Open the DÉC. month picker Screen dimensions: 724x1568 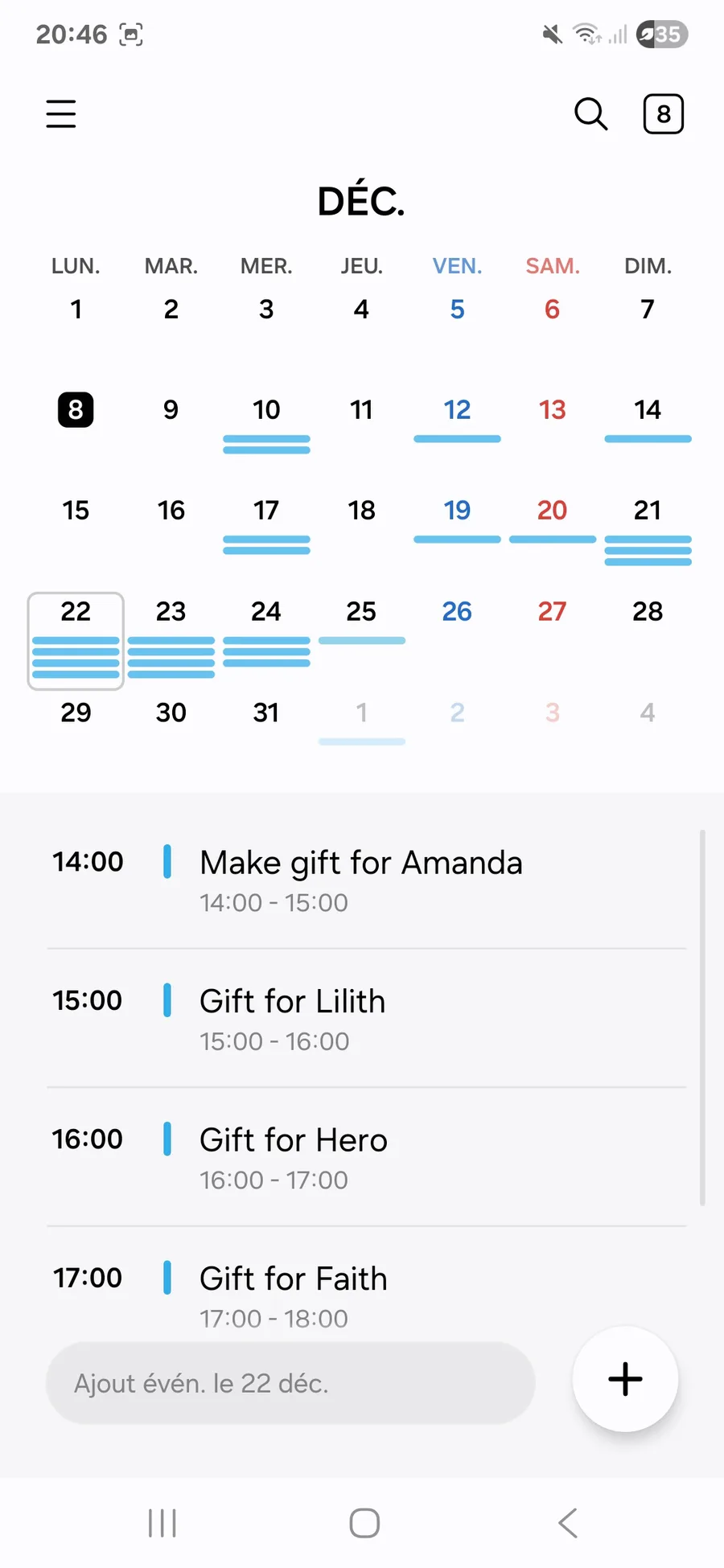361,201
